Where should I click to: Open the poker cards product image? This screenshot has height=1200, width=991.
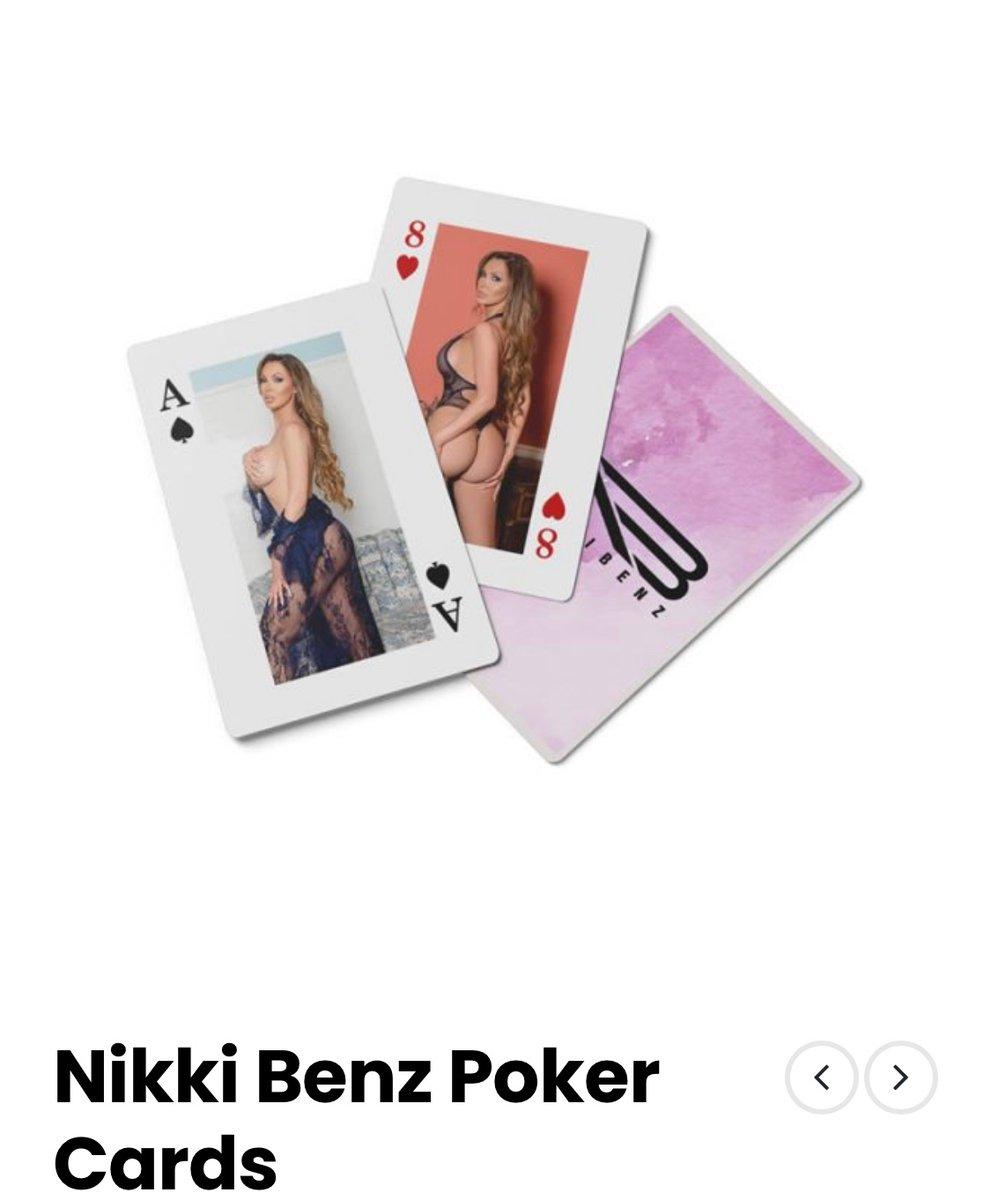coord(495,470)
